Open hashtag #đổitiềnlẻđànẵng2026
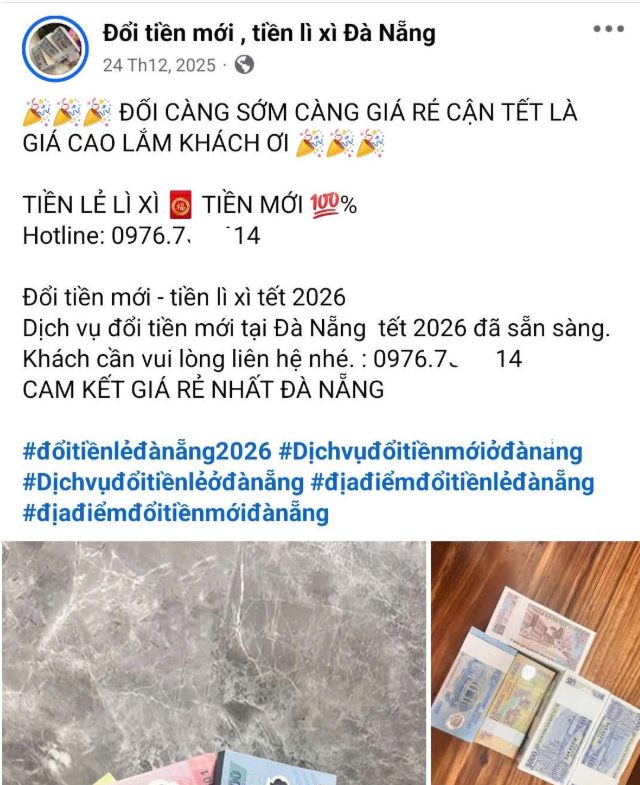This screenshot has height=785, width=640. pos(145,451)
